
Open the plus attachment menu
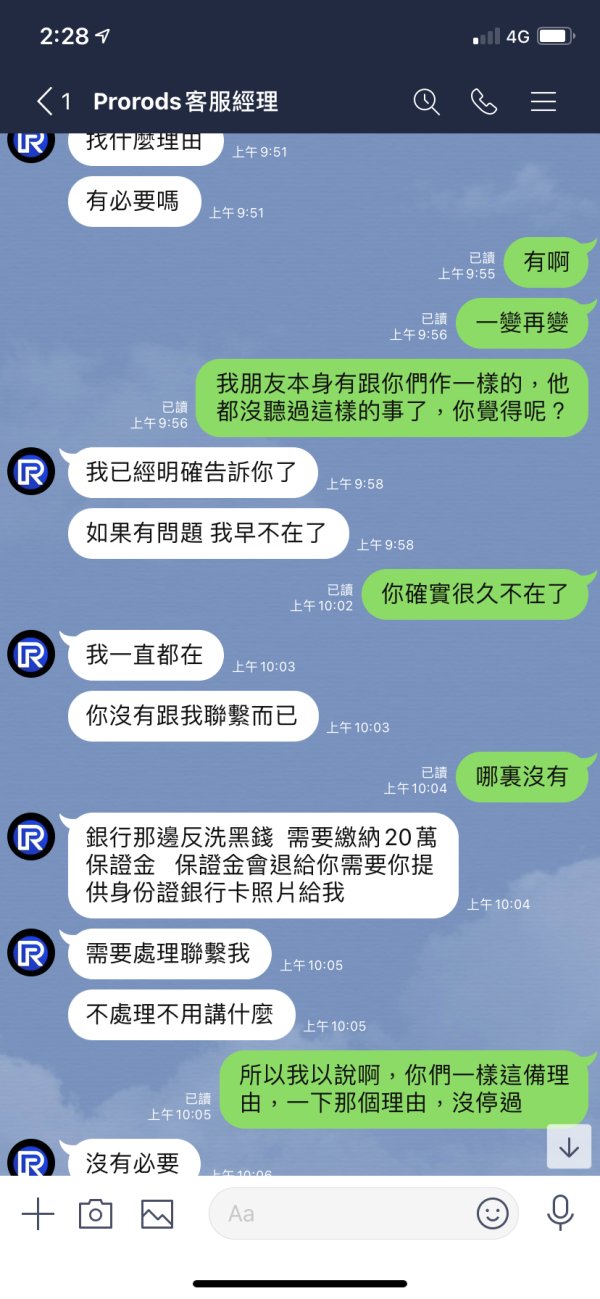click(x=37, y=1214)
